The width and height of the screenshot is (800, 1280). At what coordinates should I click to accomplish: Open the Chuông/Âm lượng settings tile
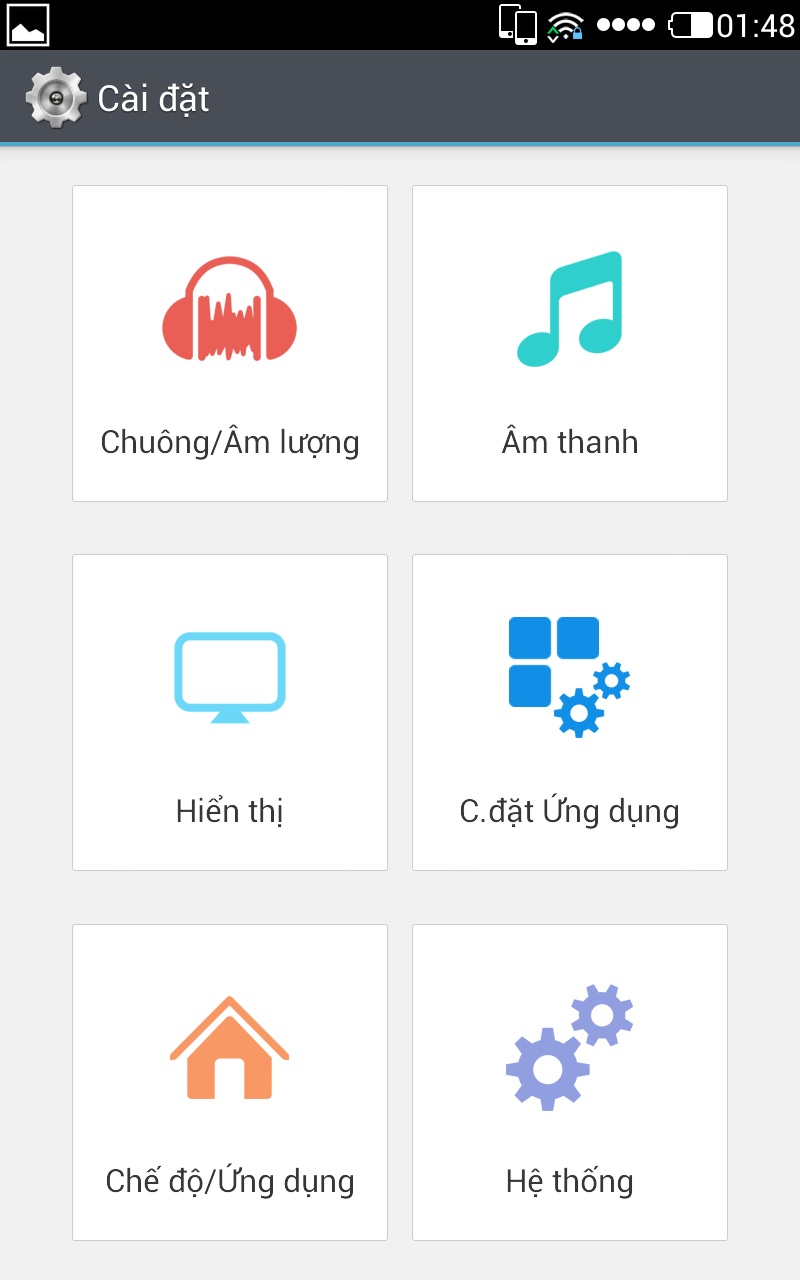[x=230, y=343]
